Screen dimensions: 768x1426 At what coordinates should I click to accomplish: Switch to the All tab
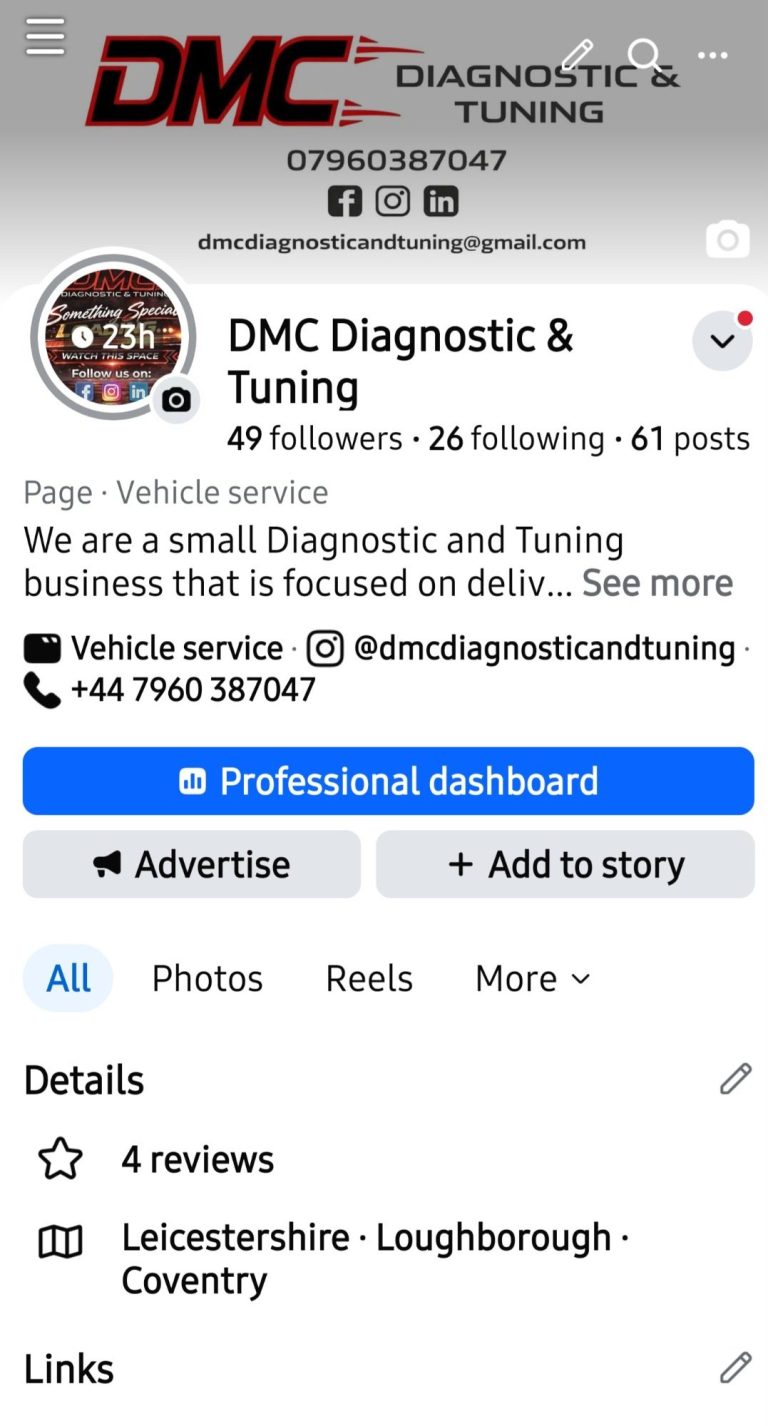[x=68, y=978]
